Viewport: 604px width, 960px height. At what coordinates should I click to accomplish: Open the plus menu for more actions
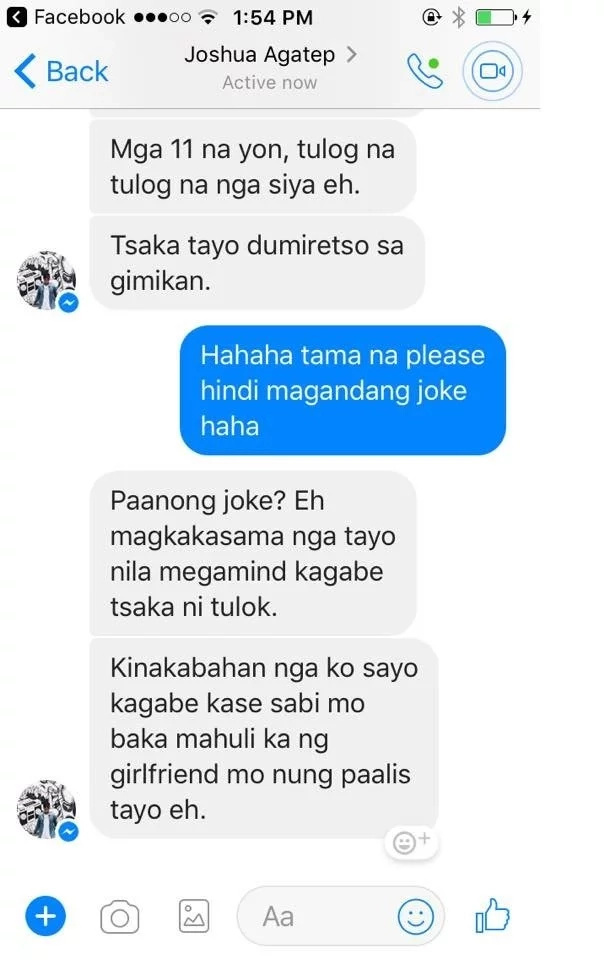click(x=45, y=915)
